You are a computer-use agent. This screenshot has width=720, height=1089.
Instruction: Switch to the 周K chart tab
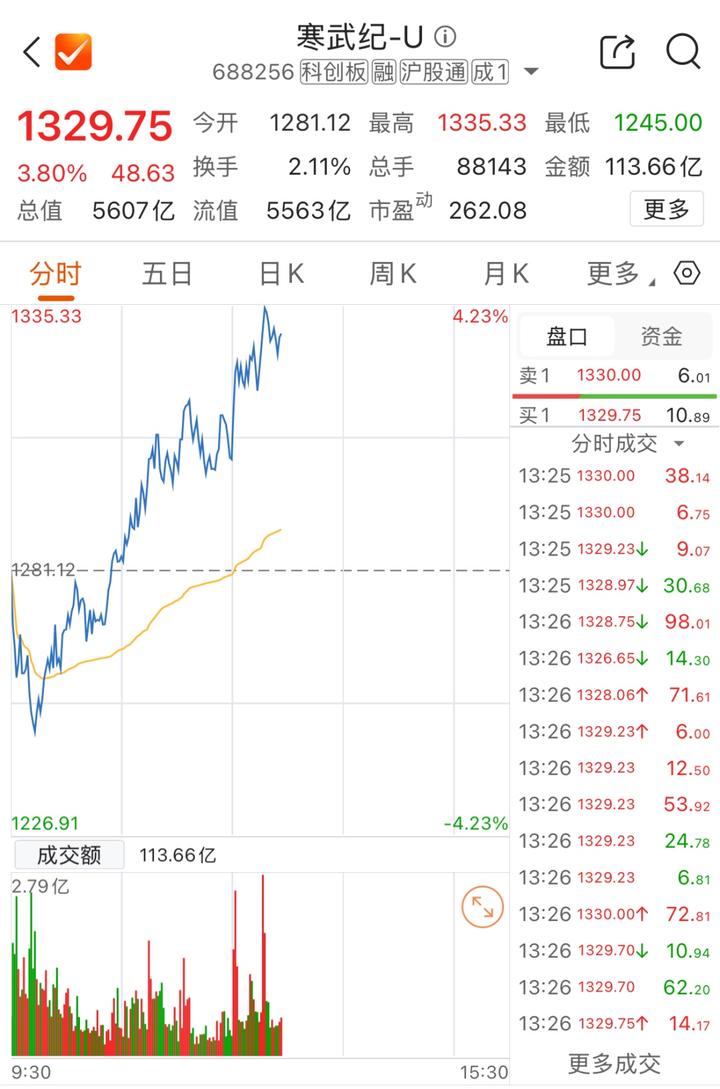coord(393,273)
